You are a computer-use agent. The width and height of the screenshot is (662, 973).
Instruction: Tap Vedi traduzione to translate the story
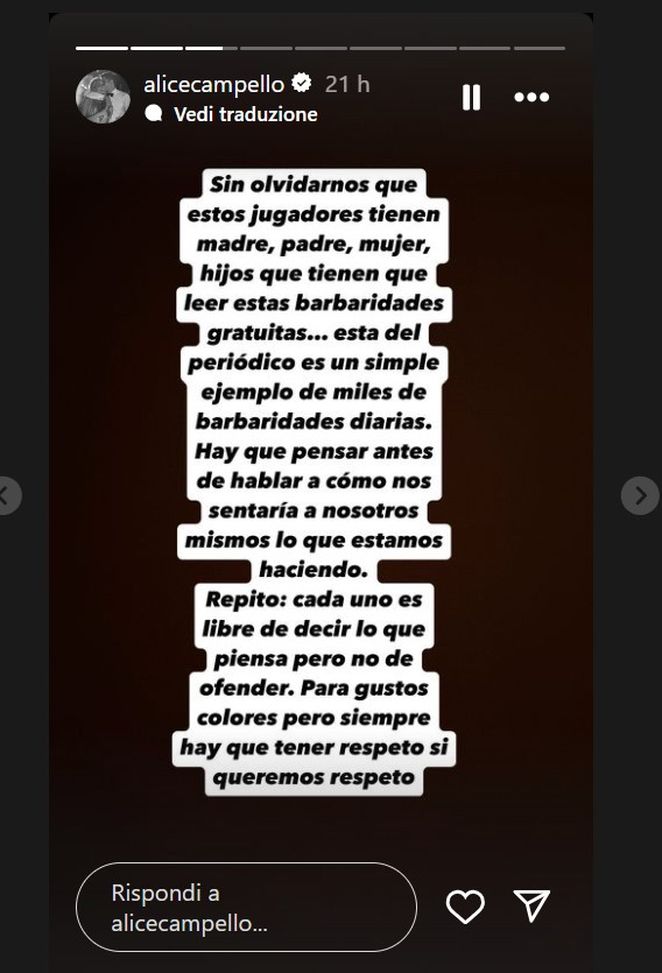245,114
